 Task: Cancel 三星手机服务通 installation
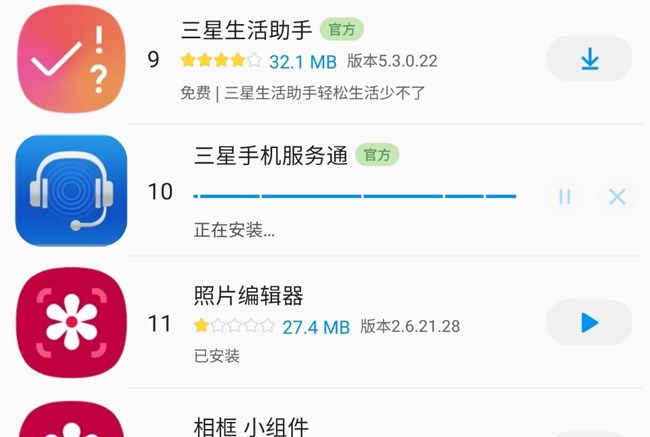point(617,196)
